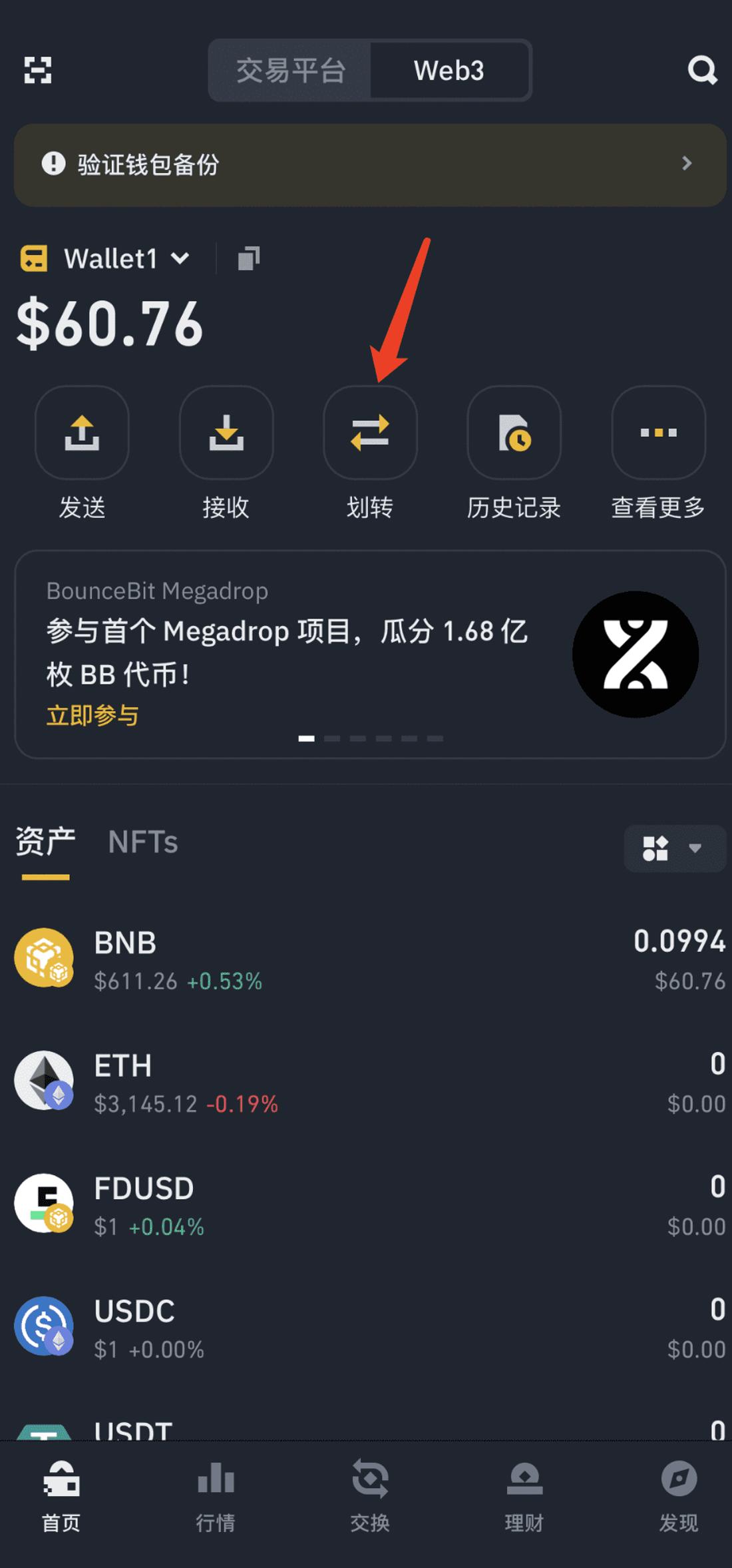Switch to the 交易平台 tab
Image resolution: width=732 pixels, height=1568 pixels.
pyautogui.click(x=291, y=71)
